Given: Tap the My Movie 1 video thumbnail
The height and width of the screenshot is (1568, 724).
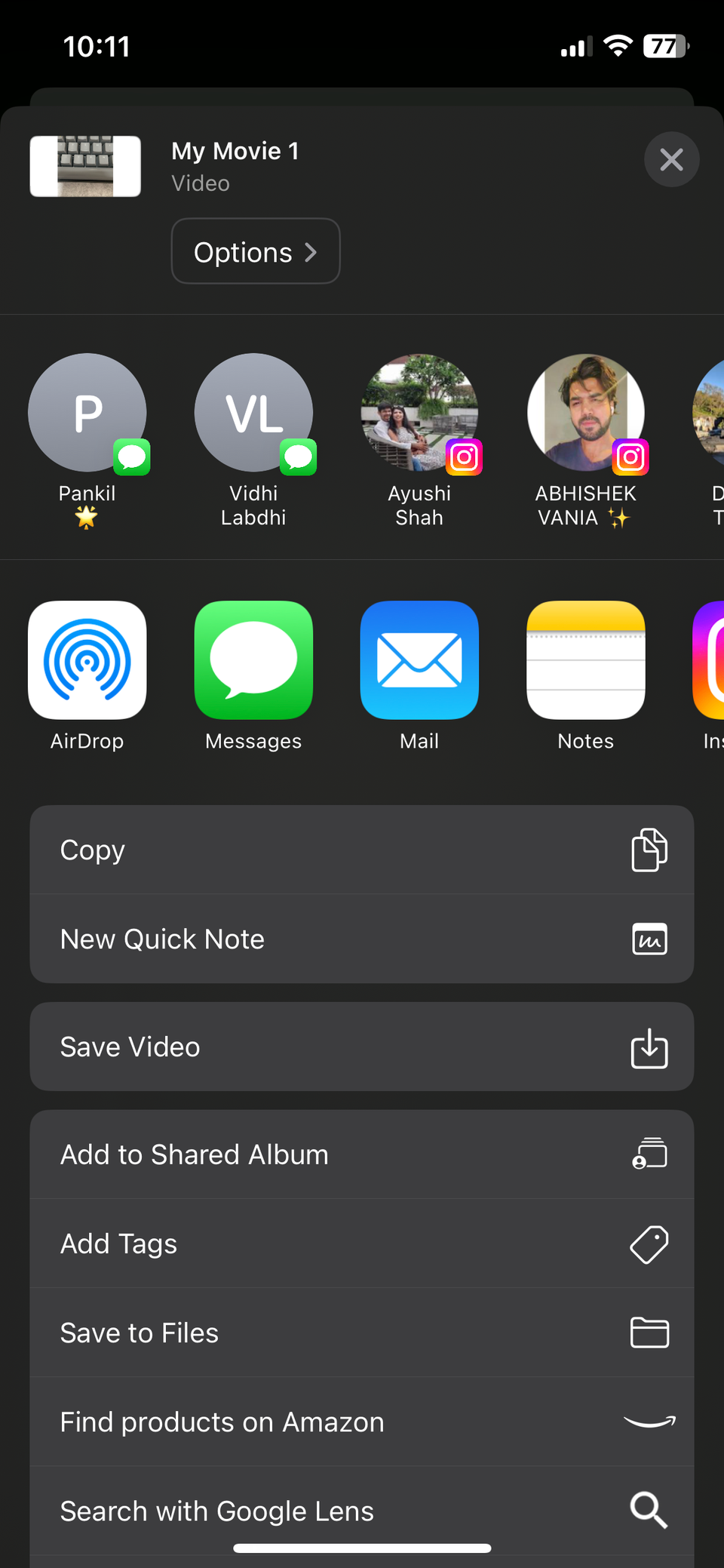Looking at the screenshot, I should click(84, 166).
